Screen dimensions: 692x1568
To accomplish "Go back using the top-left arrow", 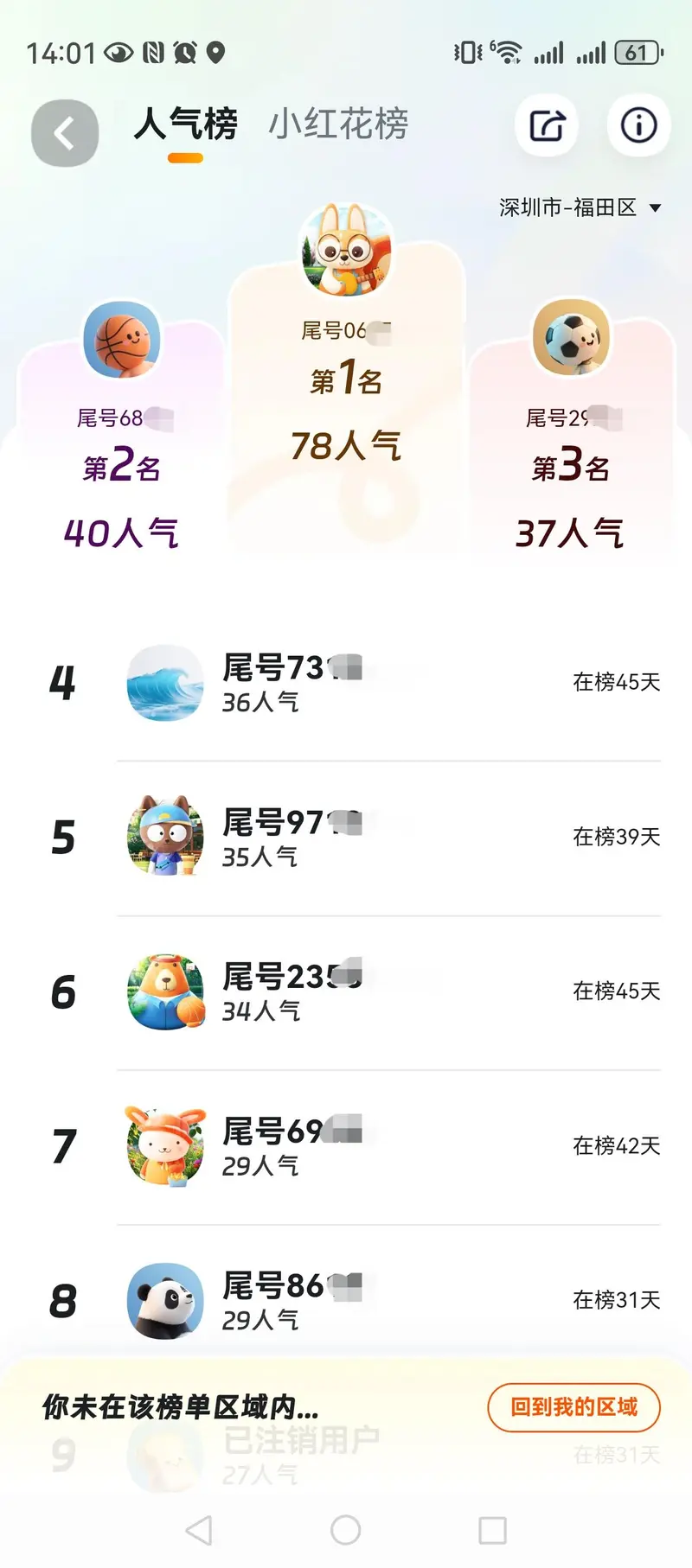I will [x=65, y=133].
